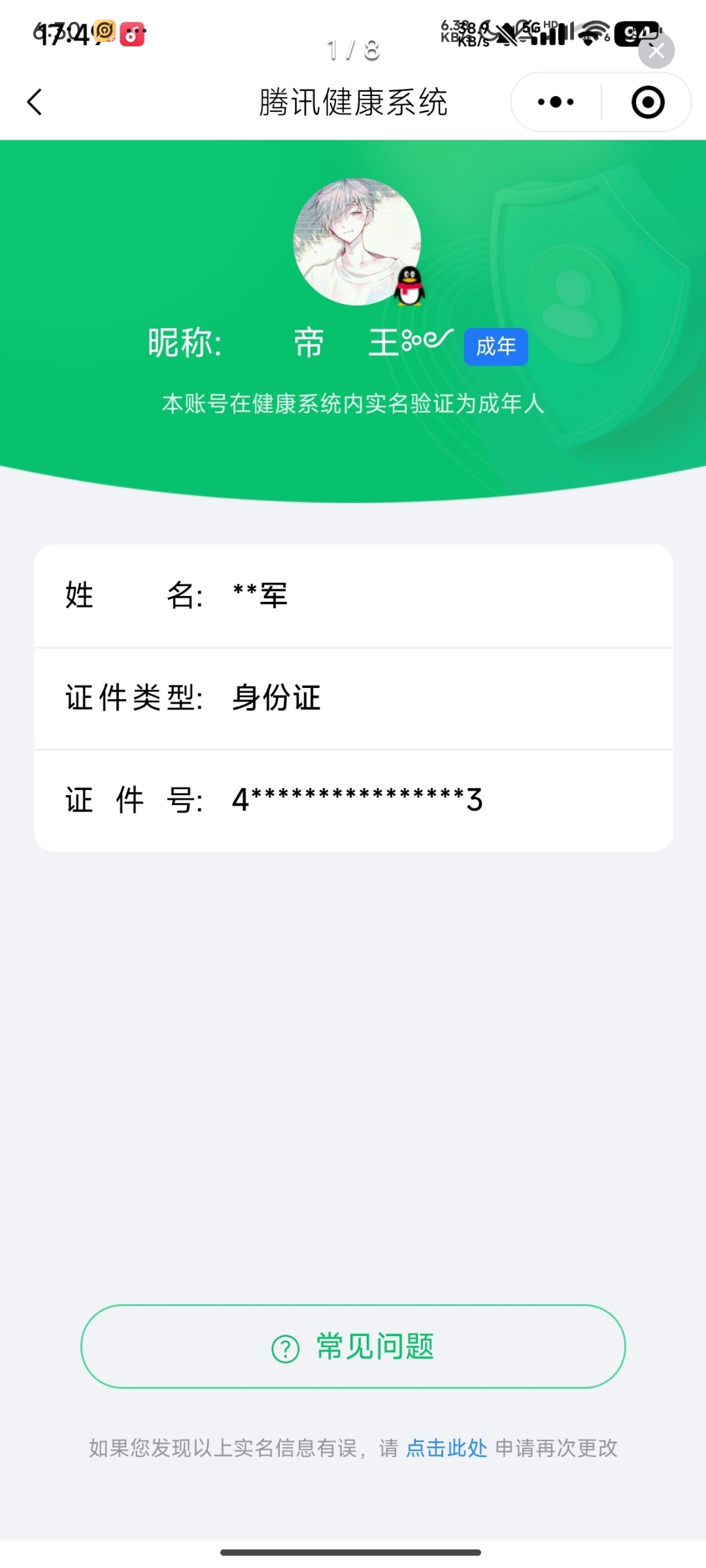Select the 姓名 name information row
Viewport: 706px width, 1568px height.
(353, 595)
